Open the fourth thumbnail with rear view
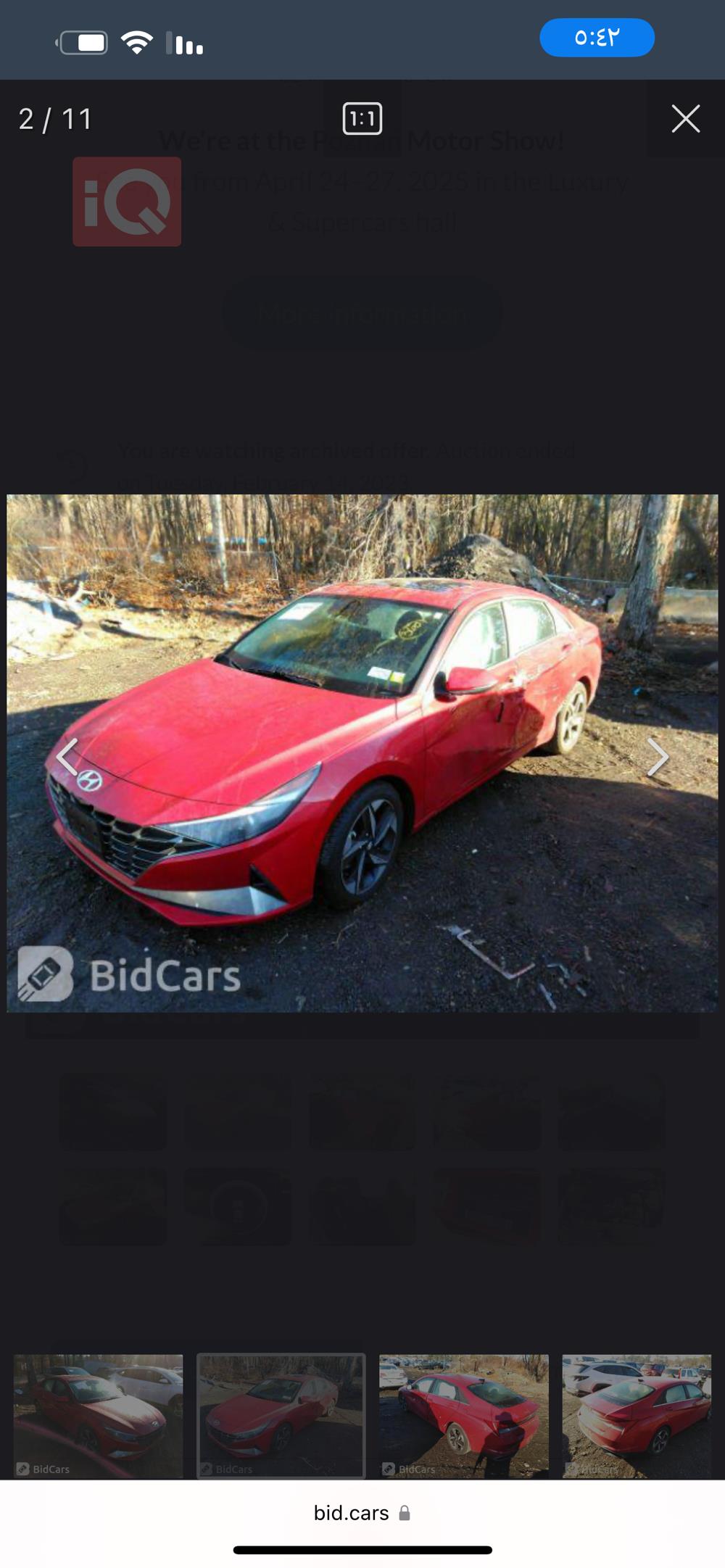Image resolution: width=725 pixels, height=1568 pixels. [x=637, y=1415]
